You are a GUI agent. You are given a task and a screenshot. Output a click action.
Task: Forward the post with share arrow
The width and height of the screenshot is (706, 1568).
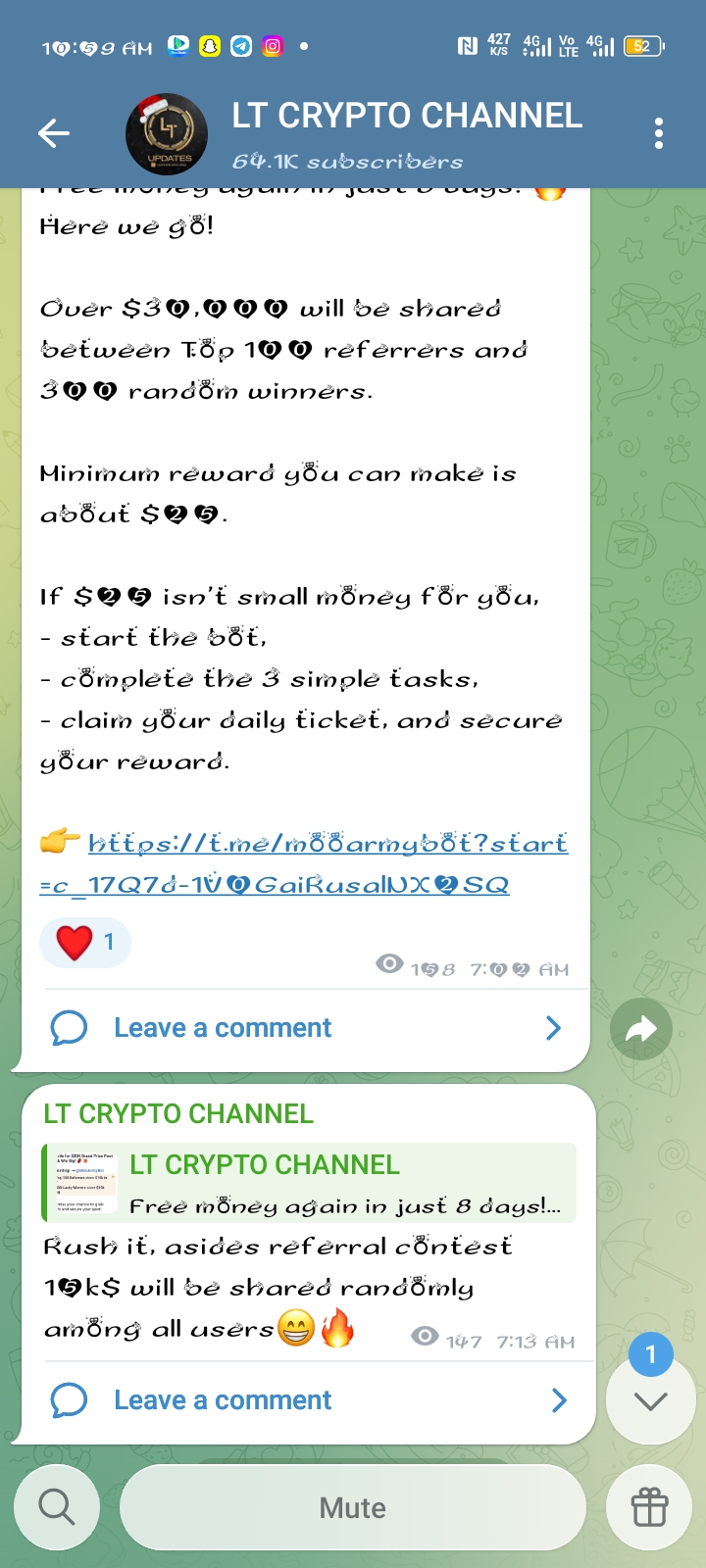pos(640,1029)
